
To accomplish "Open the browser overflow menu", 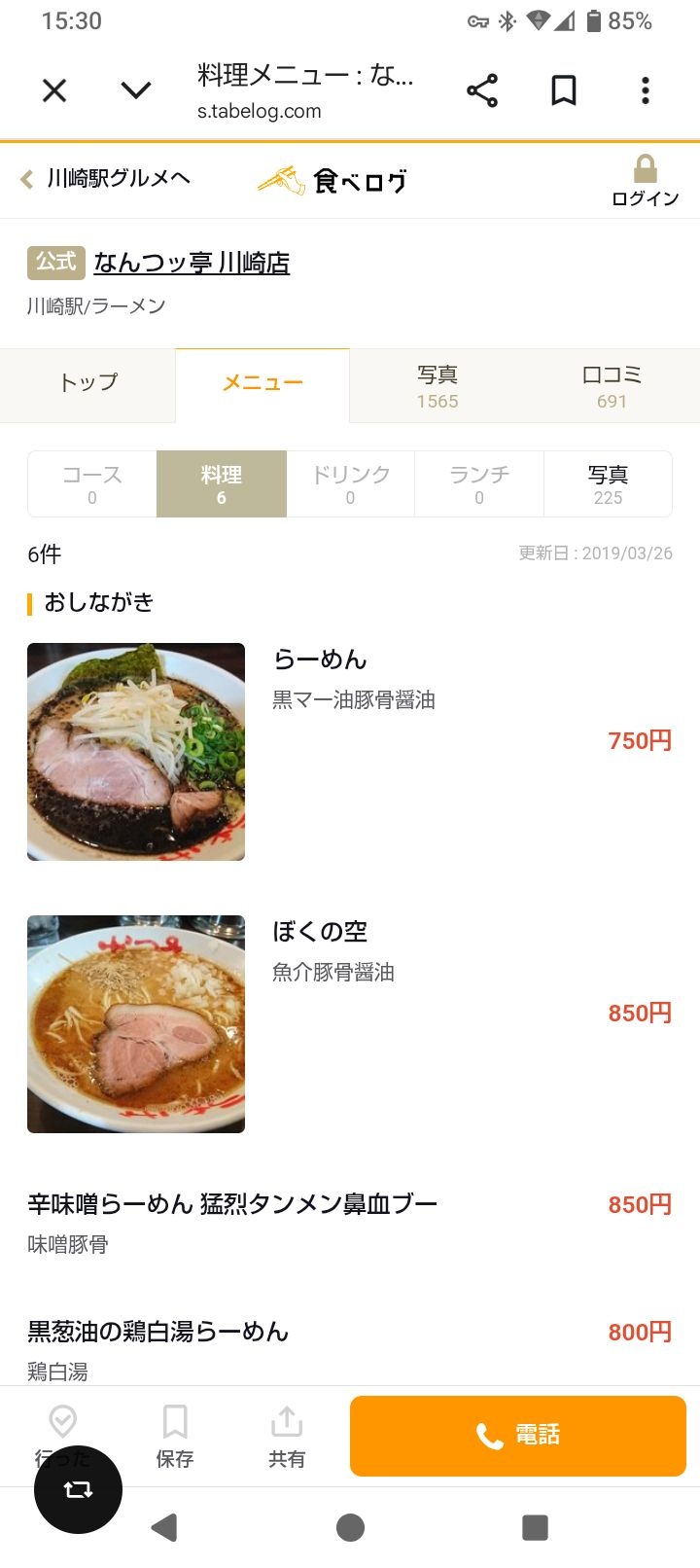I will click(645, 90).
